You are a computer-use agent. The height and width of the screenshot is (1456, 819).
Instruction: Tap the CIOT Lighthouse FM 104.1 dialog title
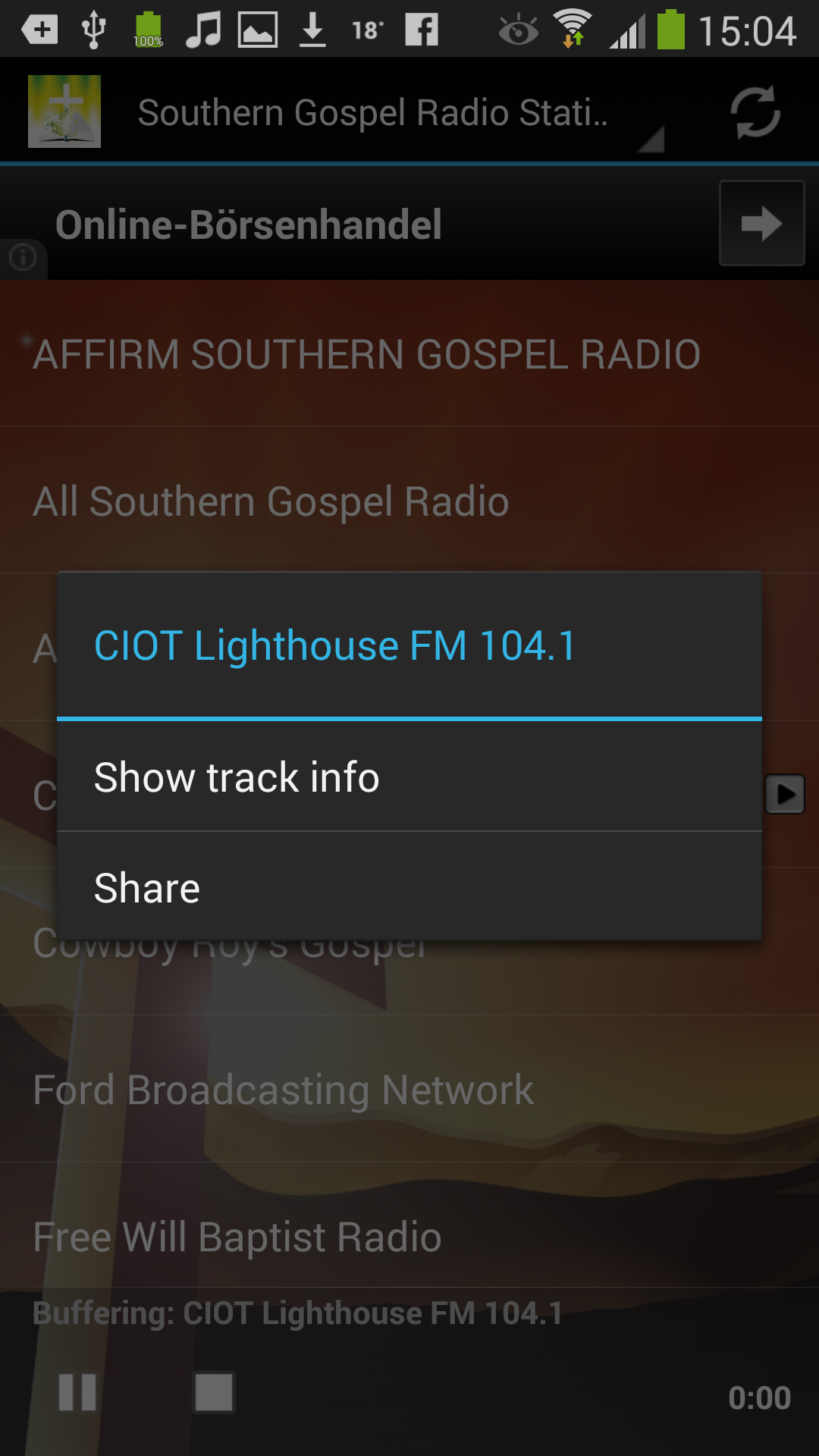pyautogui.click(x=334, y=645)
